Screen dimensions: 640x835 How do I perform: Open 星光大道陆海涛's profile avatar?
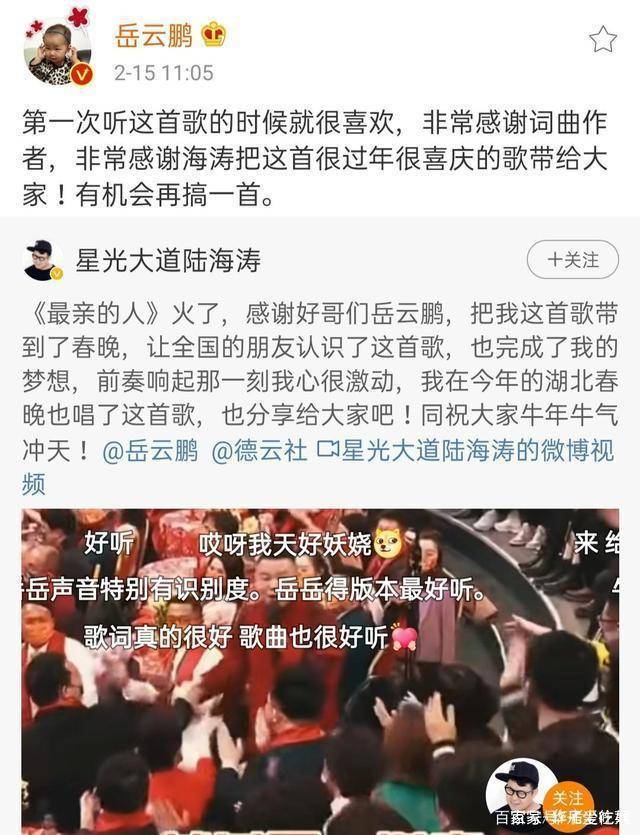(43, 261)
